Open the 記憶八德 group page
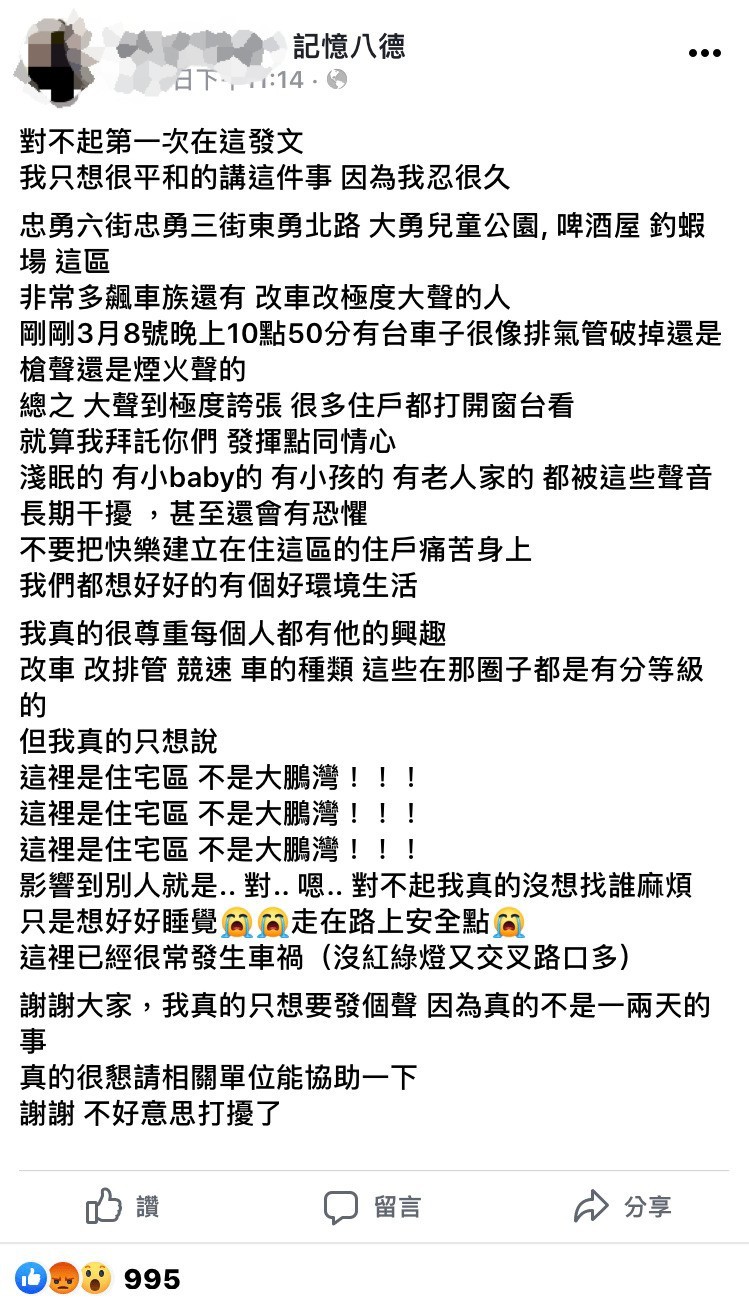 click(349, 46)
